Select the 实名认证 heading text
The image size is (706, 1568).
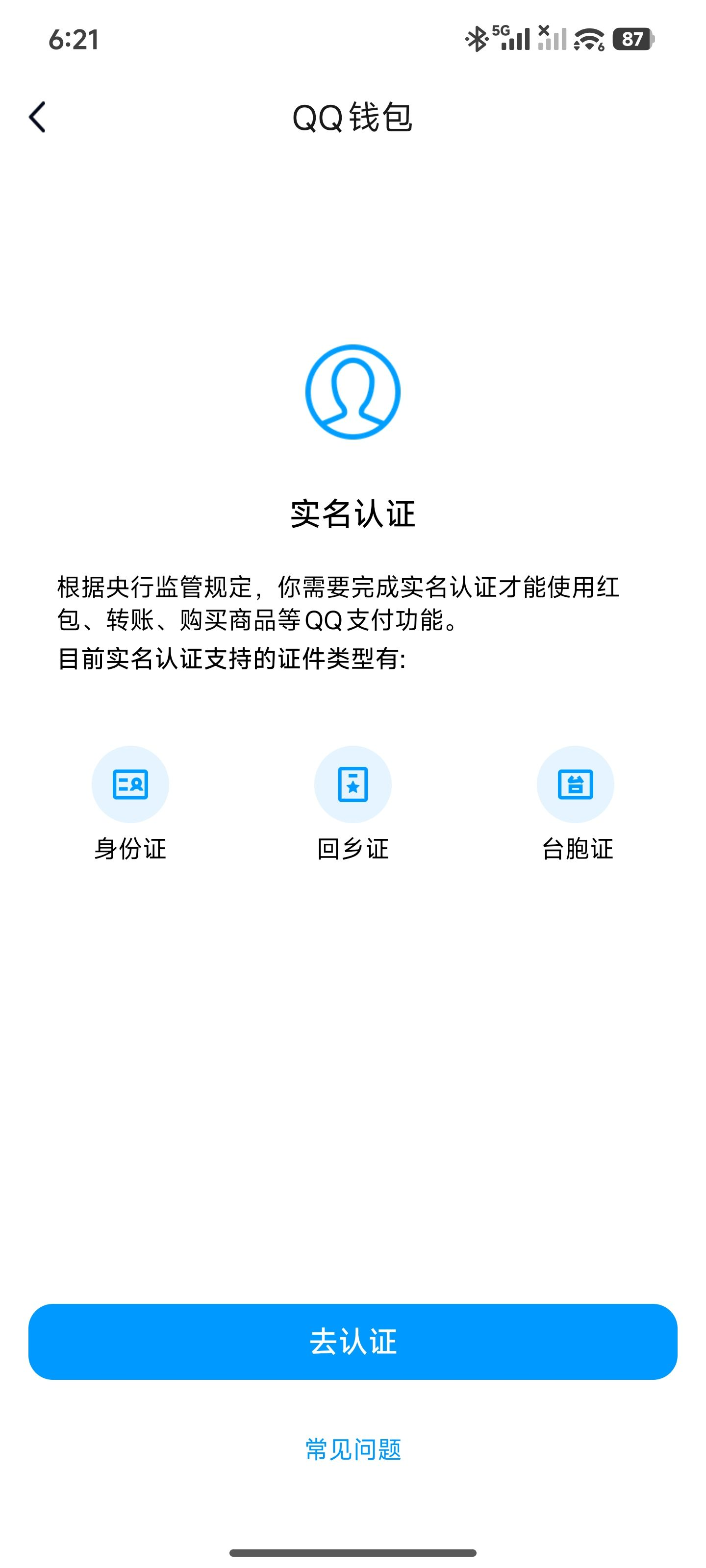tap(353, 513)
